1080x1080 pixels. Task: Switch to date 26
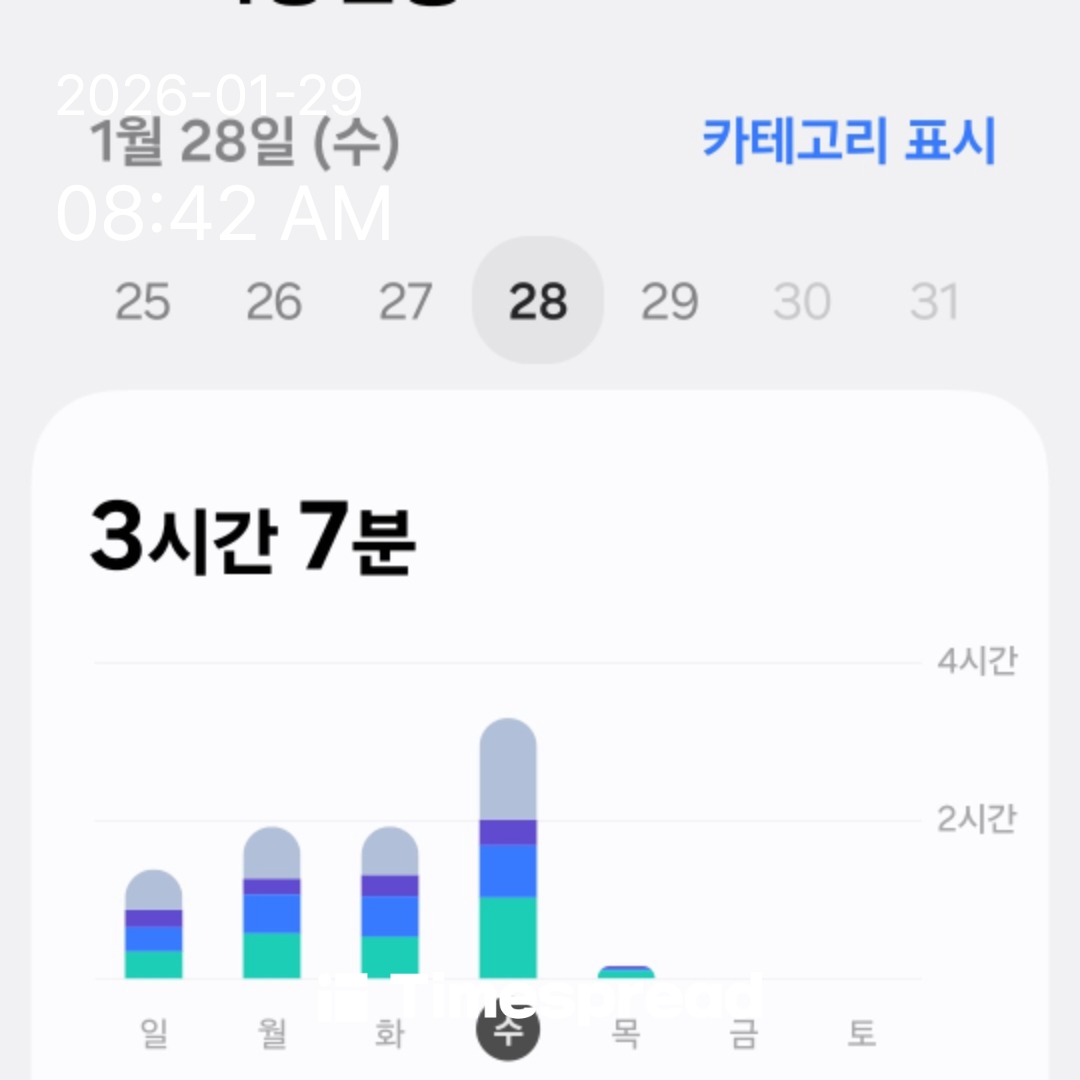coord(274,301)
